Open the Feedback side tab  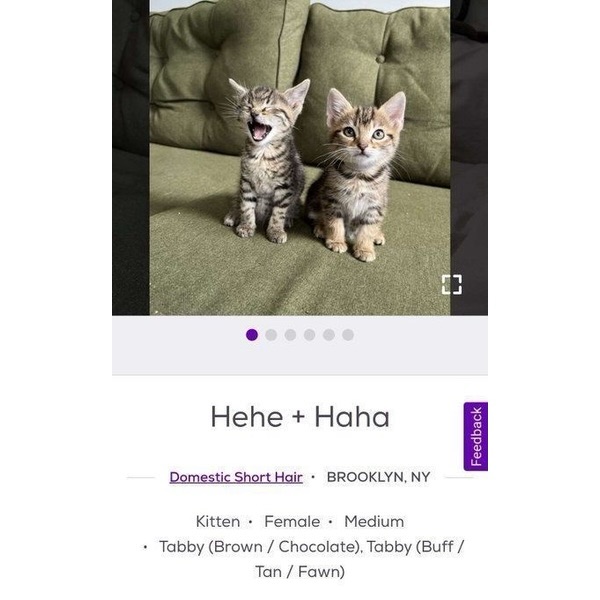(x=476, y=436)
